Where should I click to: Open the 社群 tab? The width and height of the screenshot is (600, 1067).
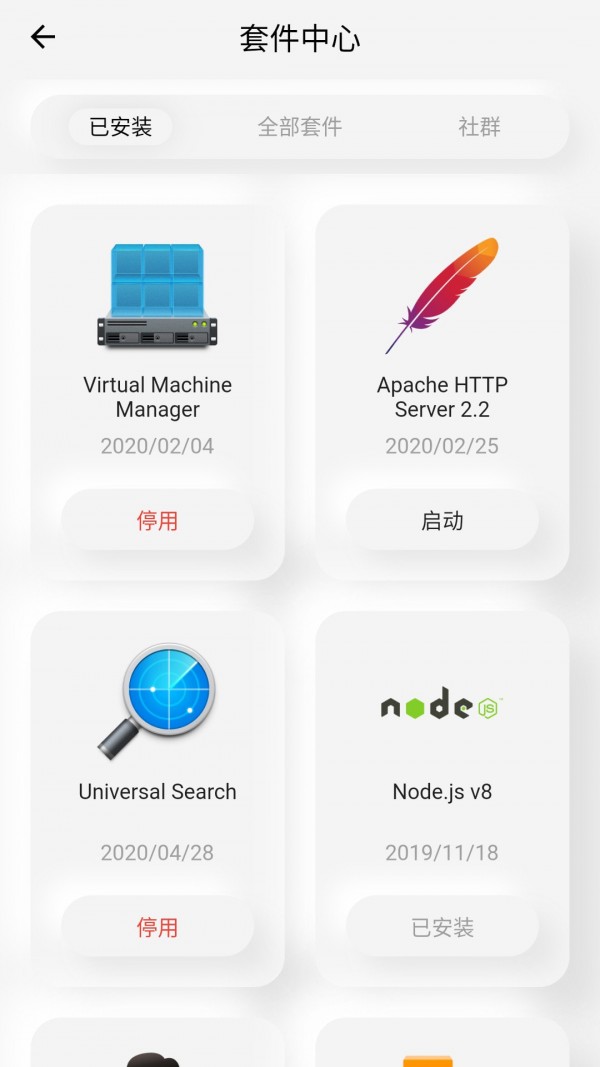(479, 127)
